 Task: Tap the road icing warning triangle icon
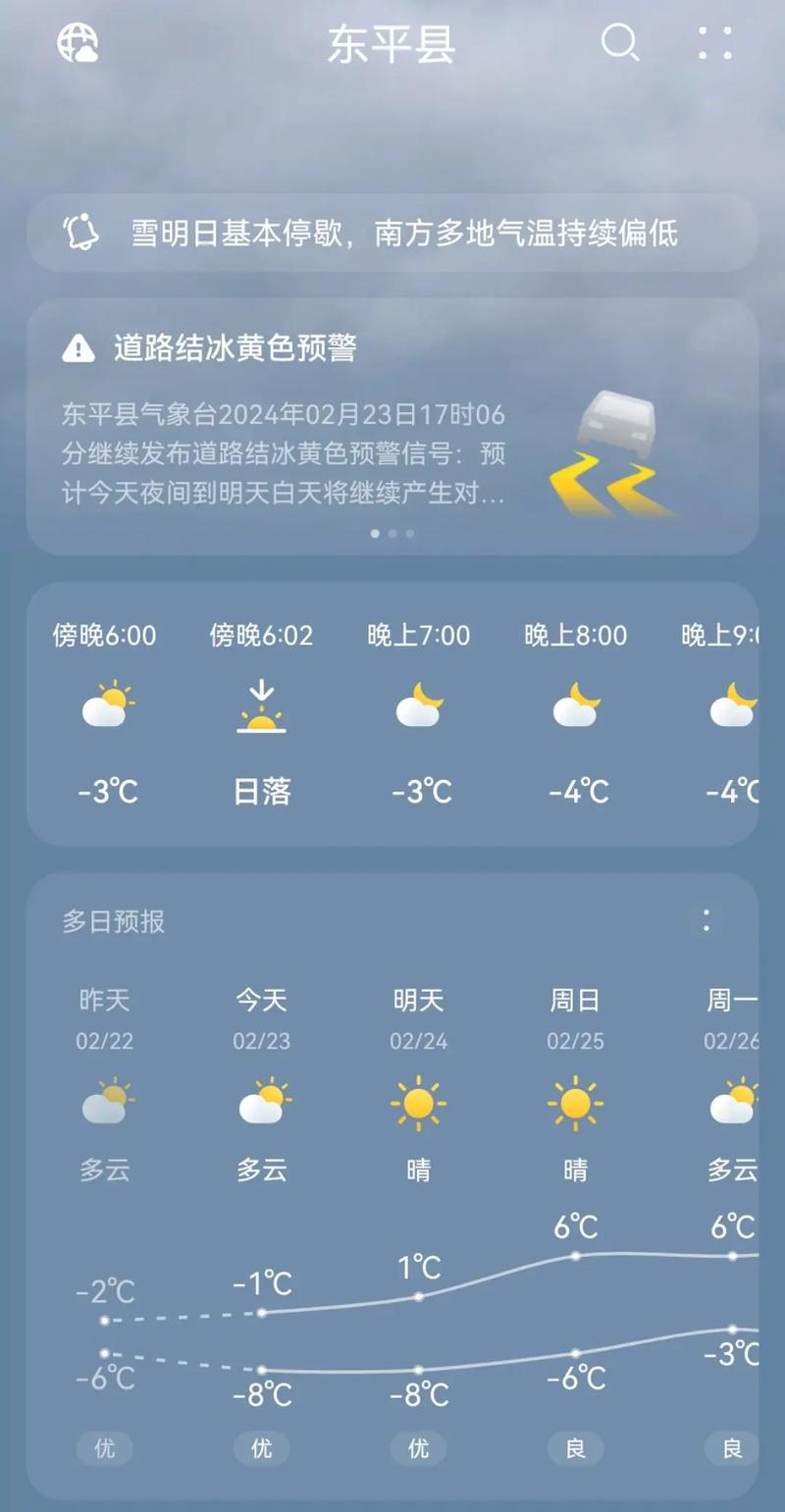tap(77, 347)
